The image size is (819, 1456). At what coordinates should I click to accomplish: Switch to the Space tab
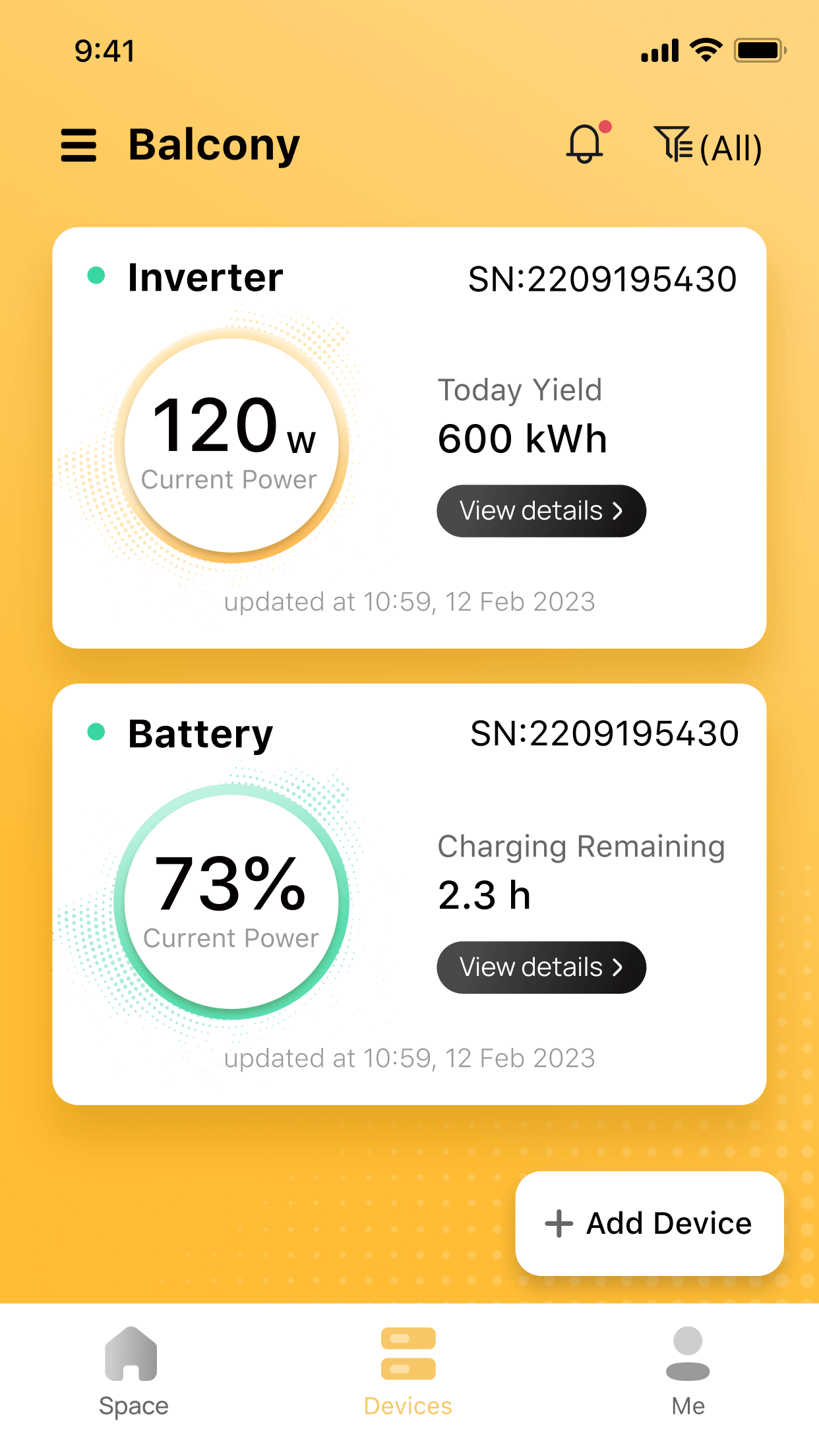click(133, 1372)
